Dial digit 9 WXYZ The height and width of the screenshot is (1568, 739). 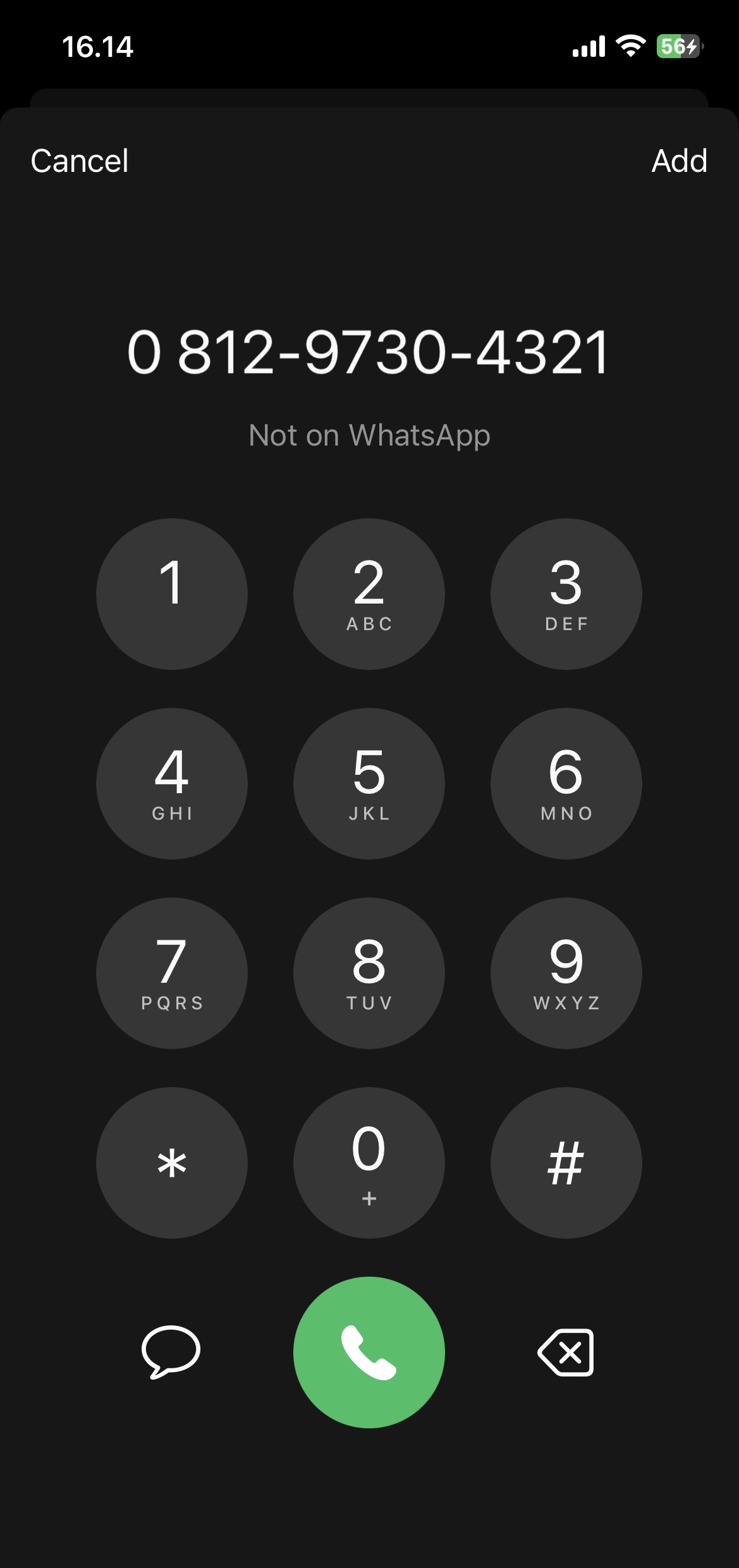pyautogui.click(x=566, y=973)
